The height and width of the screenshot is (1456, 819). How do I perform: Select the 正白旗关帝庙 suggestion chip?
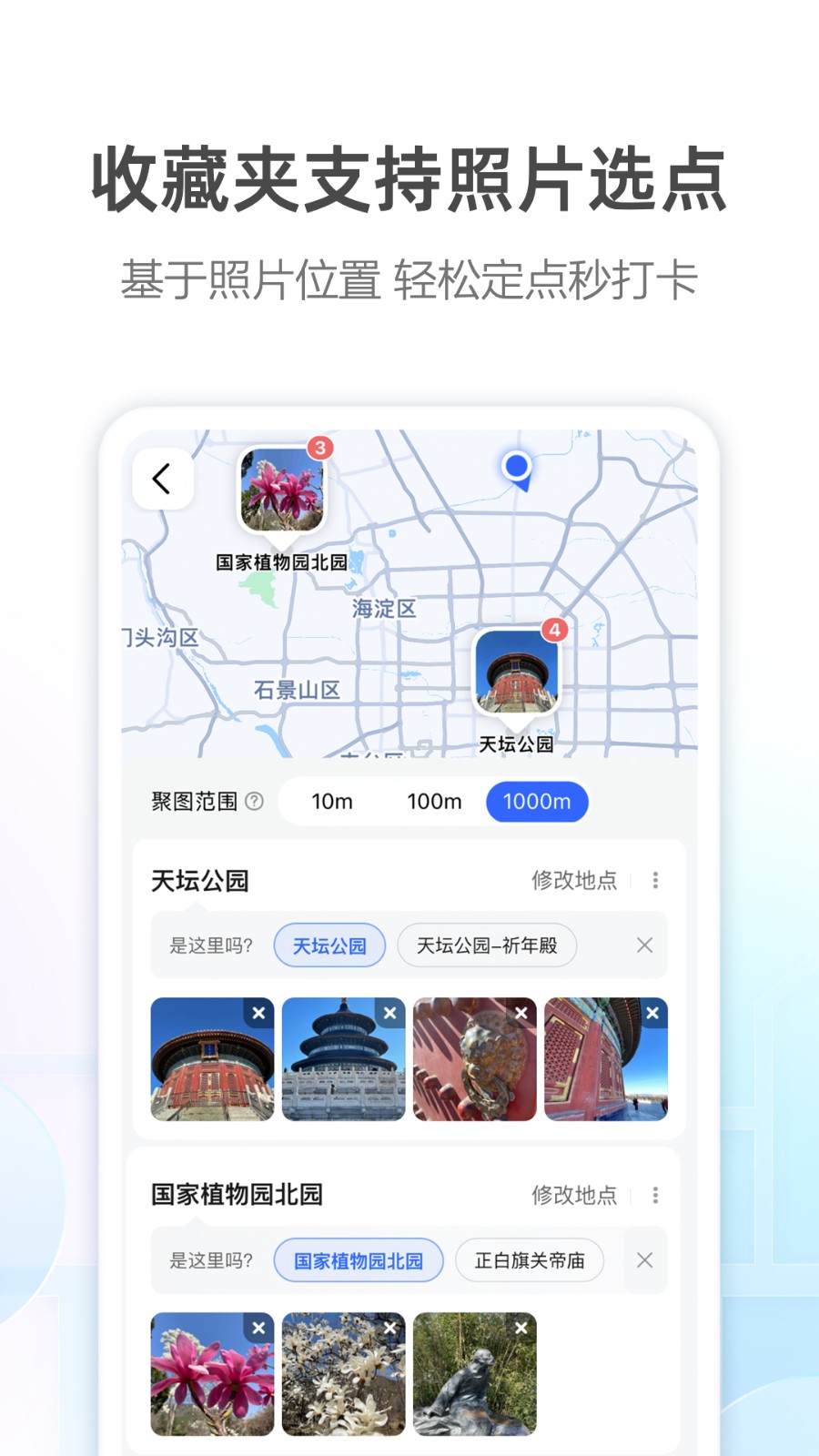tap(529, 1260)
